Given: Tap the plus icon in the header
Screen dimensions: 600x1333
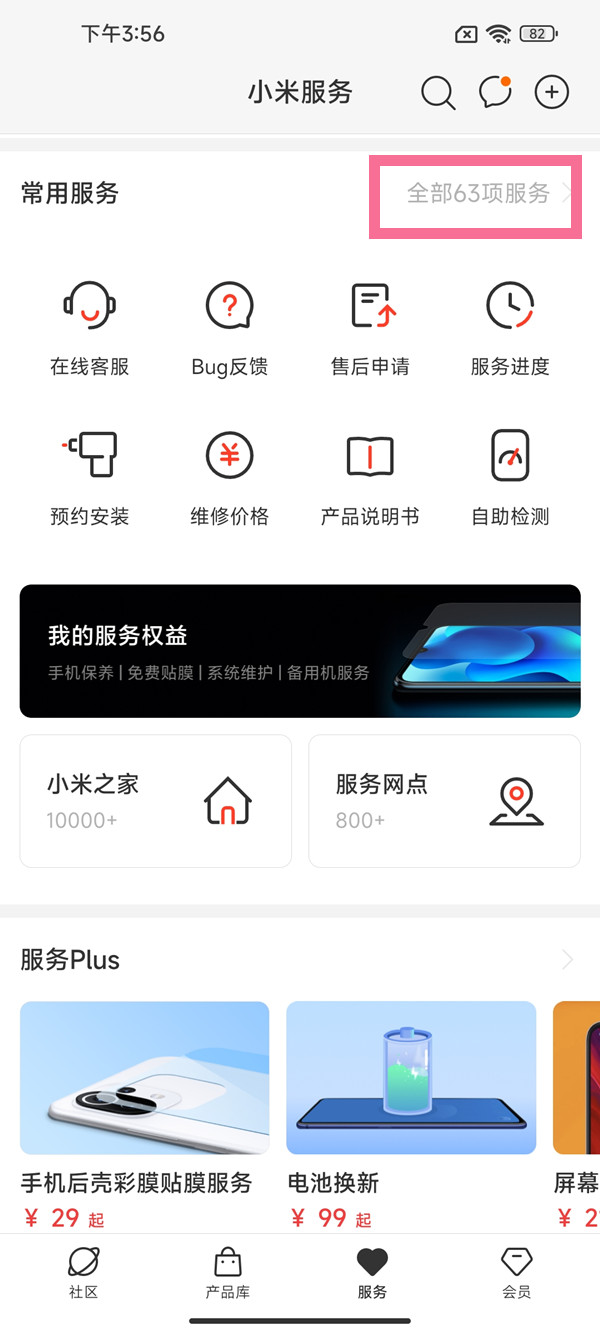Looking at the screenshot, I should click(x=552, y=93).
